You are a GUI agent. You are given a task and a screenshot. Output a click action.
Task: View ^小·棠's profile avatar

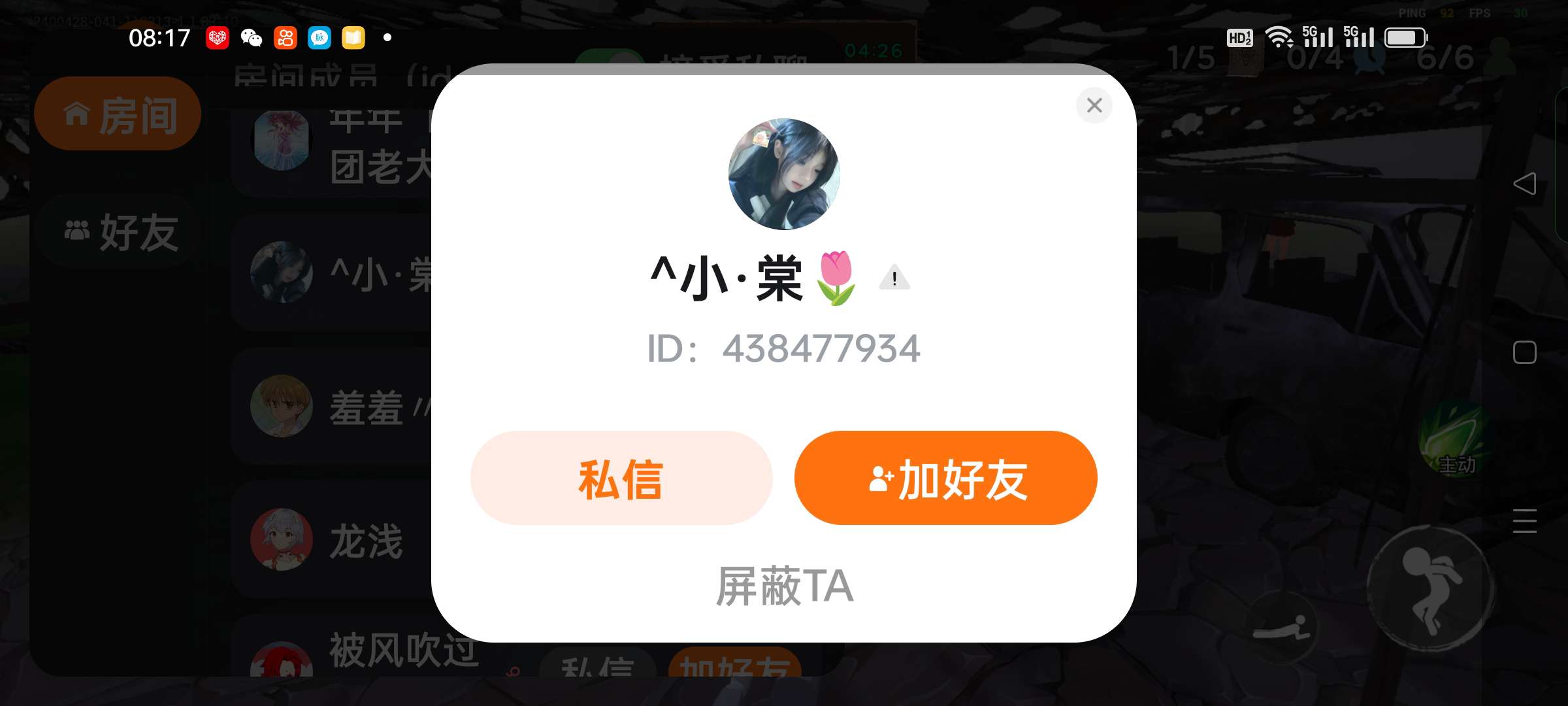tap(784, 174)
